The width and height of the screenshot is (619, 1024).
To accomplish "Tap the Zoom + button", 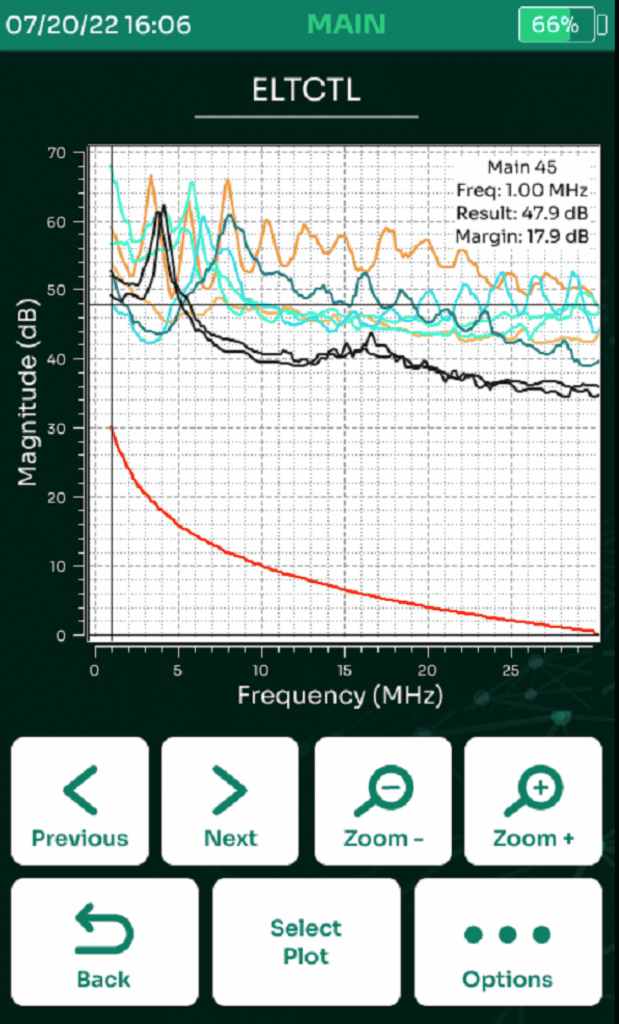I will click(x=533, y=801).
